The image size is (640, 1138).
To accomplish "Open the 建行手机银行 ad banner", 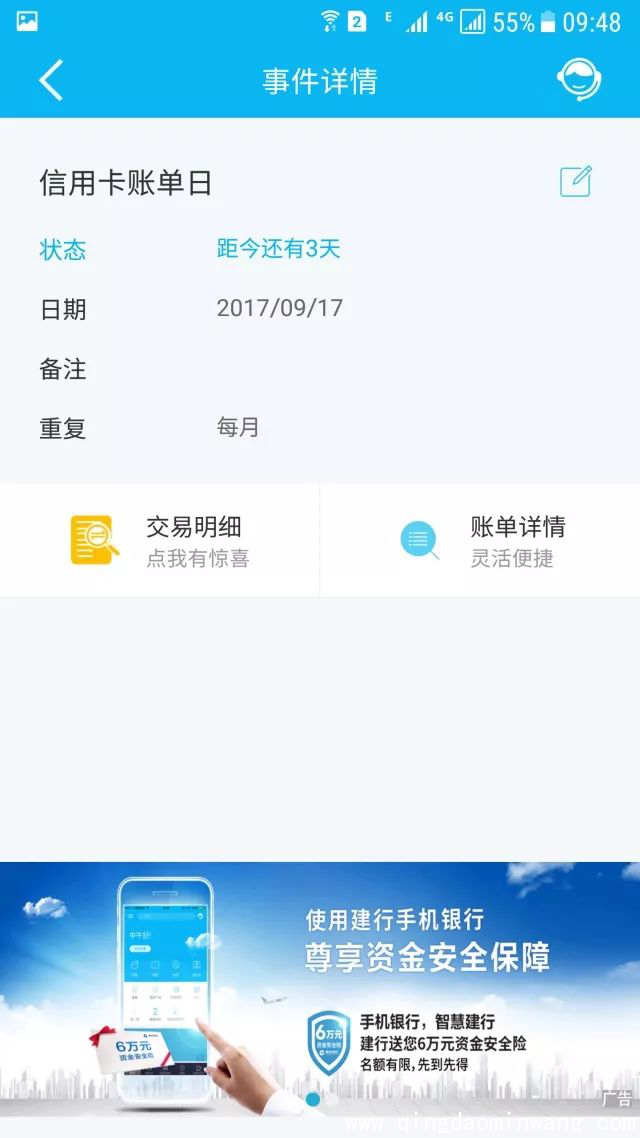I will coord(320,988).
